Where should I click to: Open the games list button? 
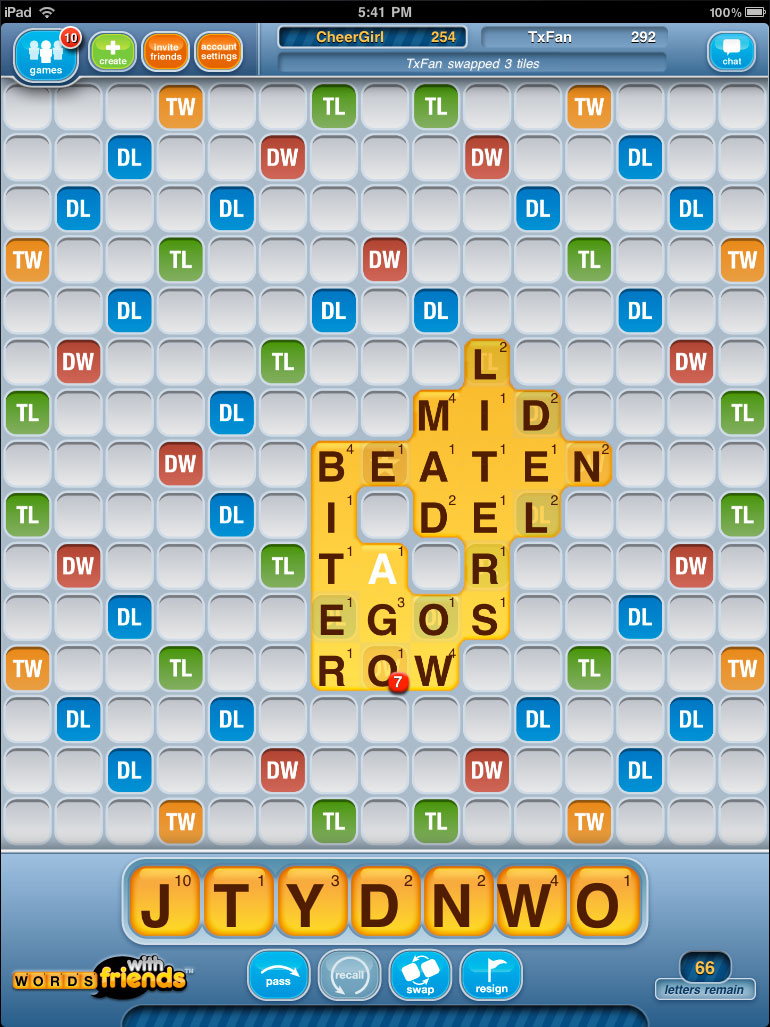[46, 54]
